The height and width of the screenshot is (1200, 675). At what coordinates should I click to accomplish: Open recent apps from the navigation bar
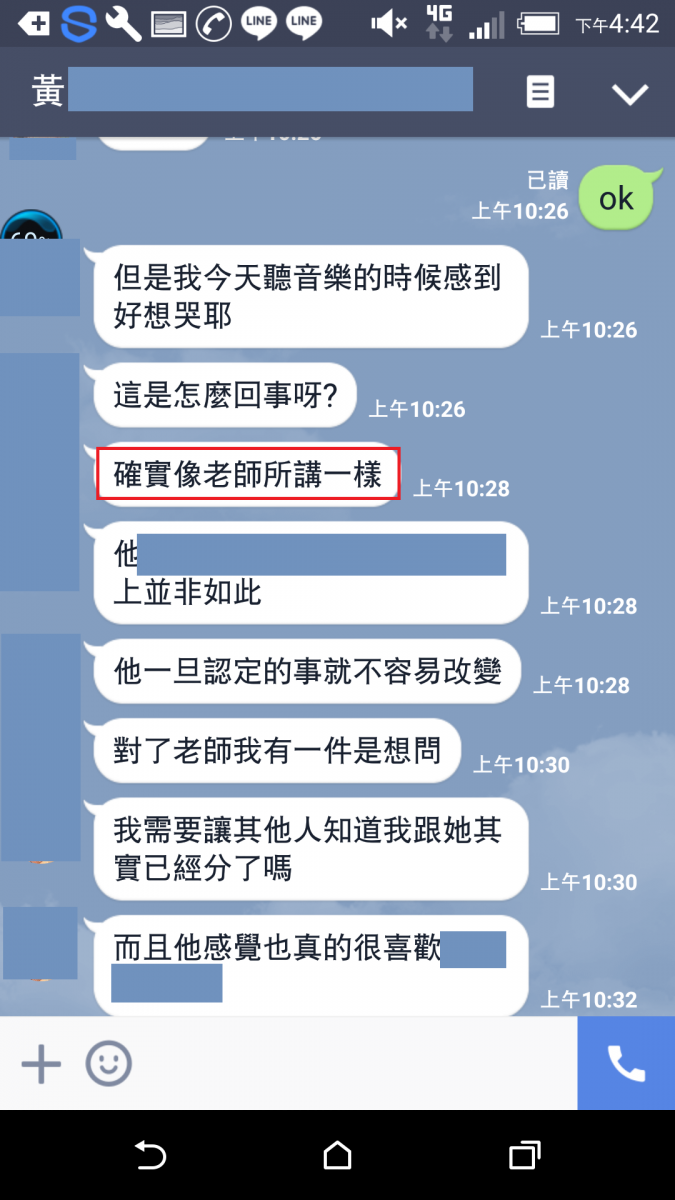(x=524, y=1156)
